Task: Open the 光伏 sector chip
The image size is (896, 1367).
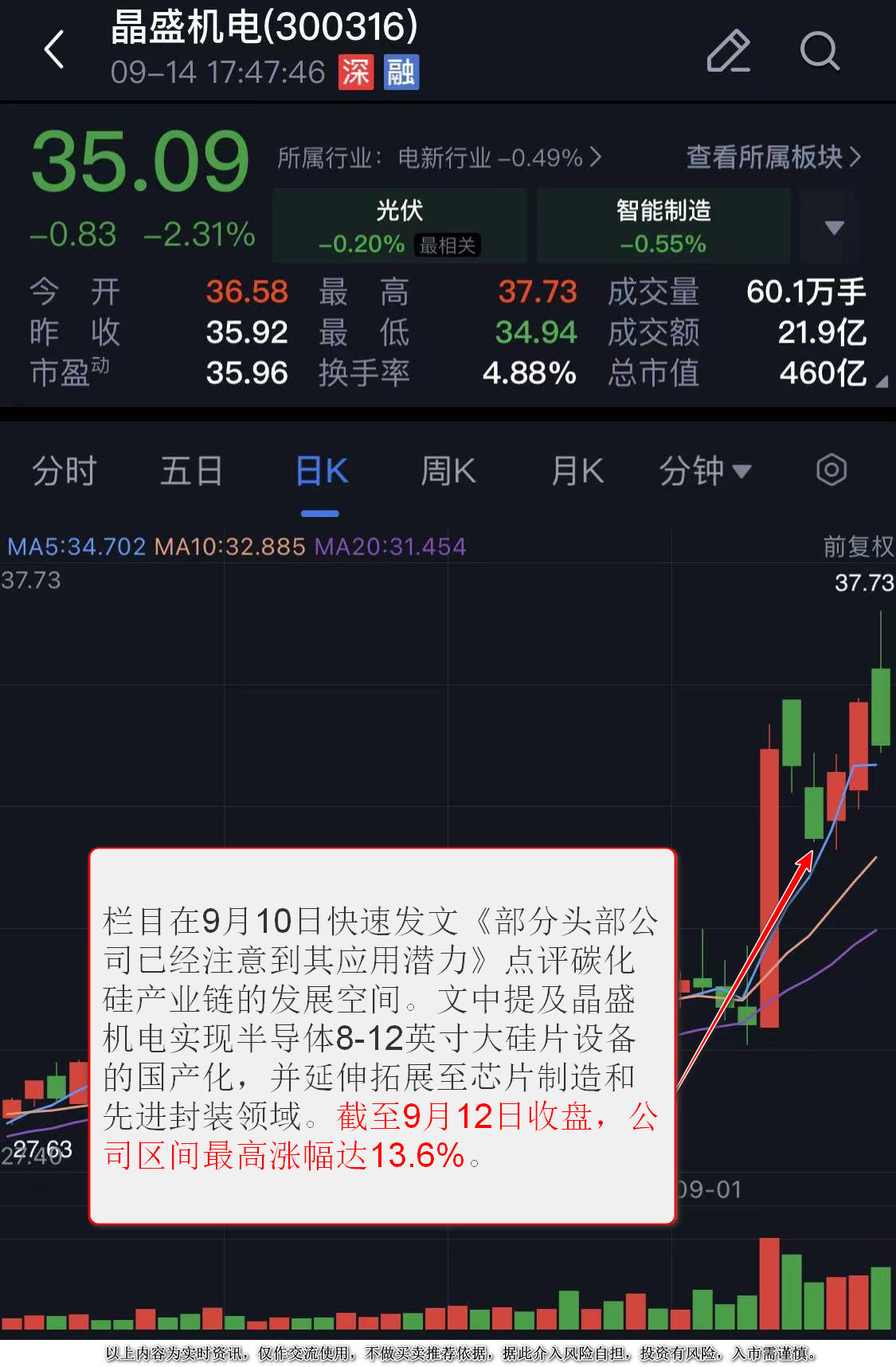Action: pyautogui.click(x=400, y=226)
